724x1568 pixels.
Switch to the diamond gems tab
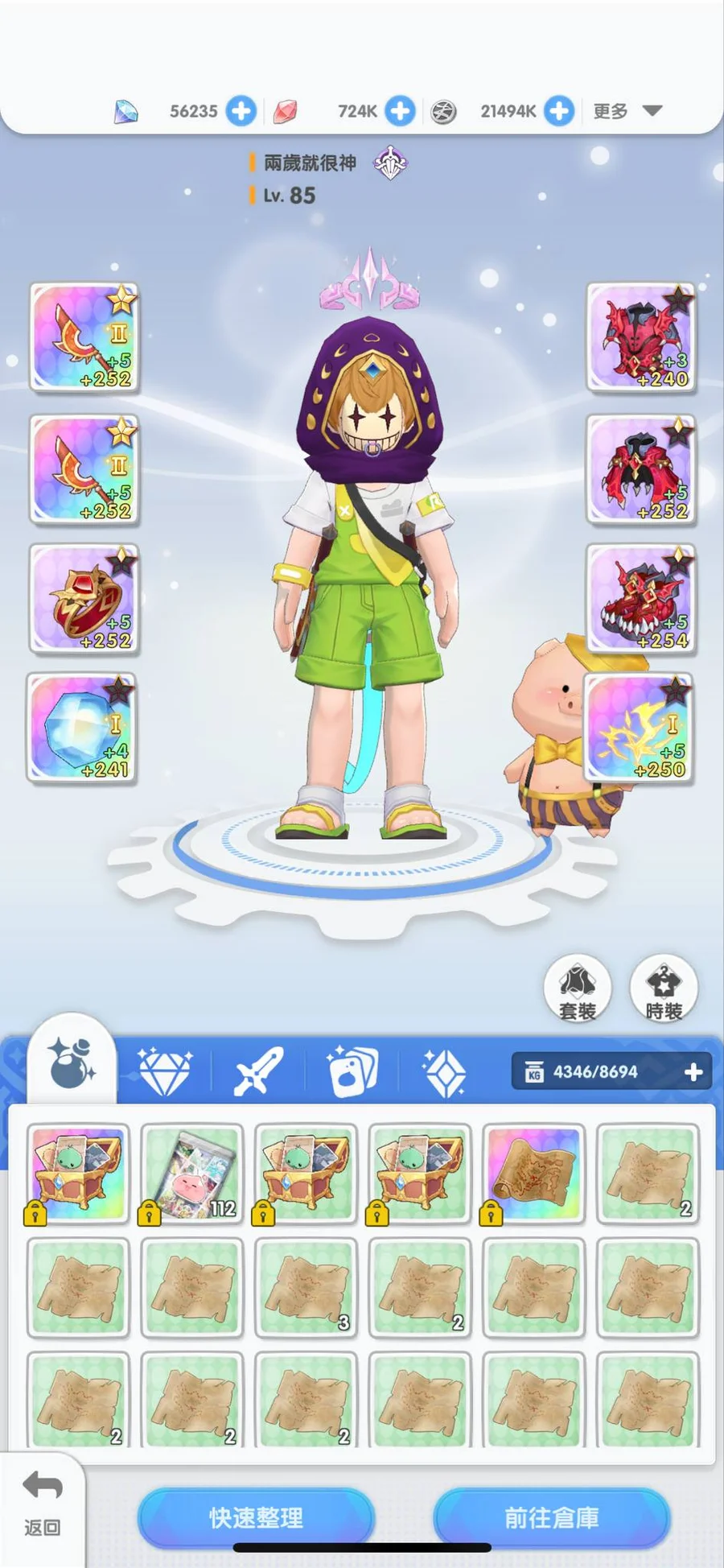point(164,1071)
